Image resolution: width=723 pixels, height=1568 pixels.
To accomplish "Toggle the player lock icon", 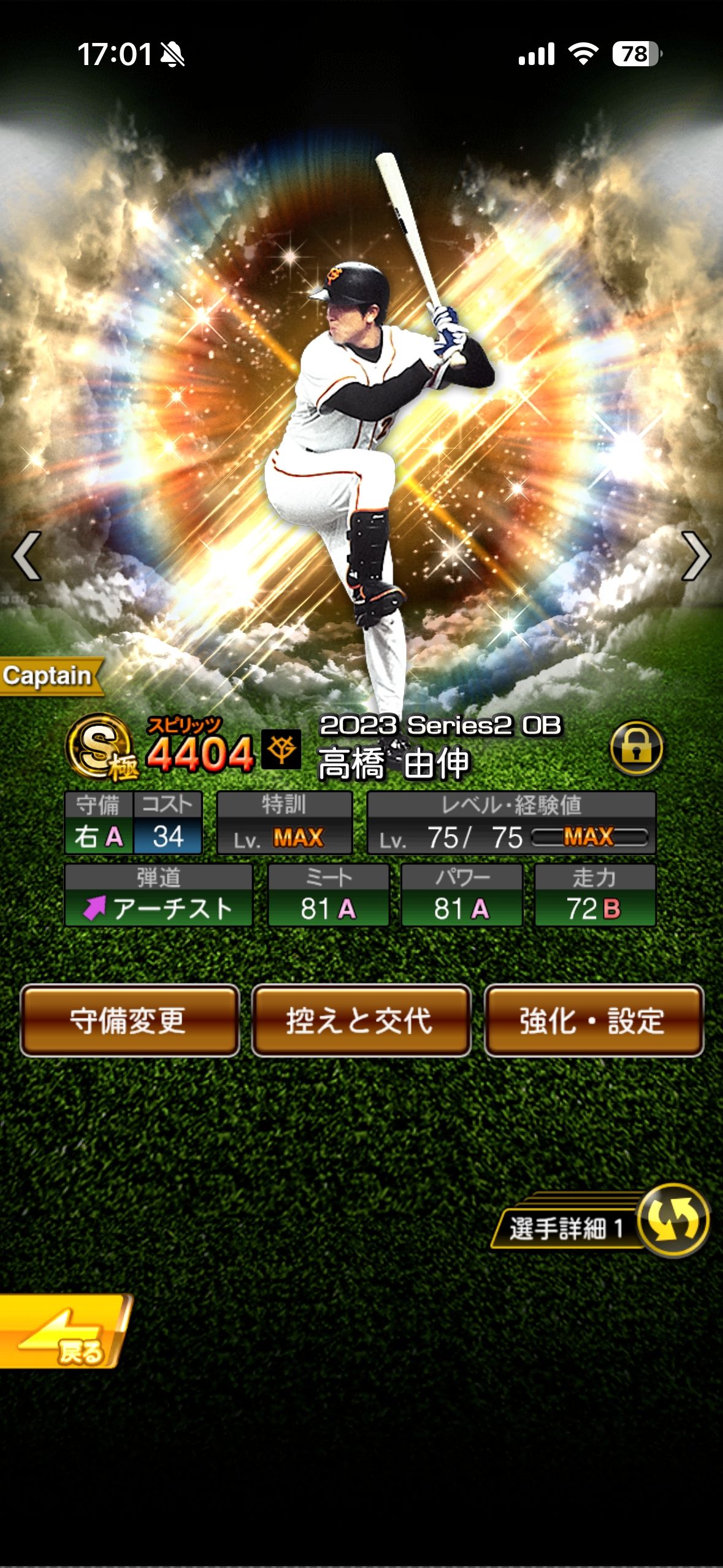I will point(637,748).
